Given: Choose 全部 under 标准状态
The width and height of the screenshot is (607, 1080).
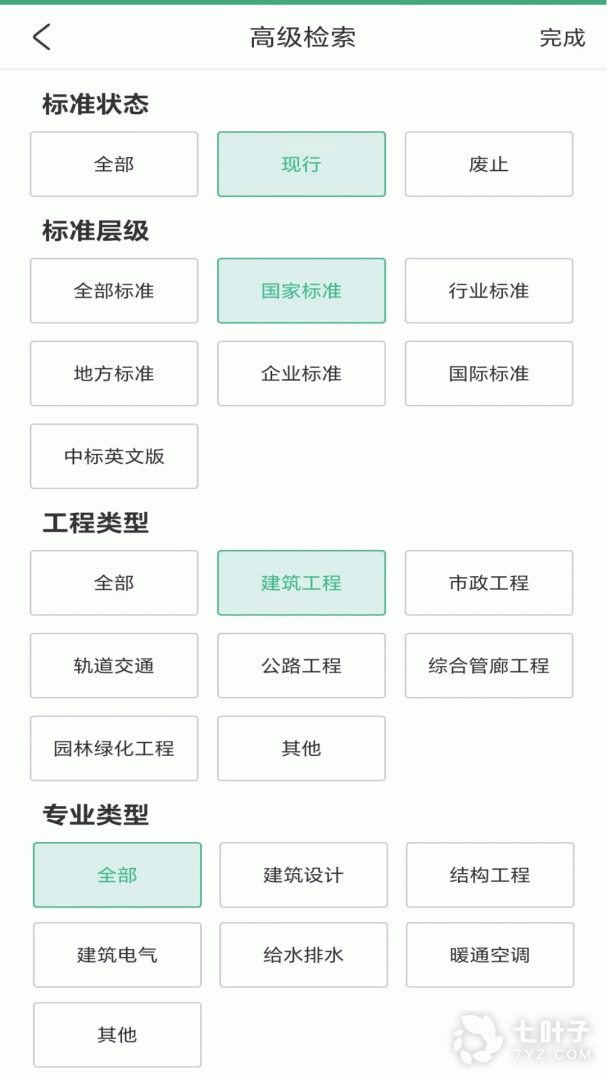Looking at the screenshot, I should 114,164.
